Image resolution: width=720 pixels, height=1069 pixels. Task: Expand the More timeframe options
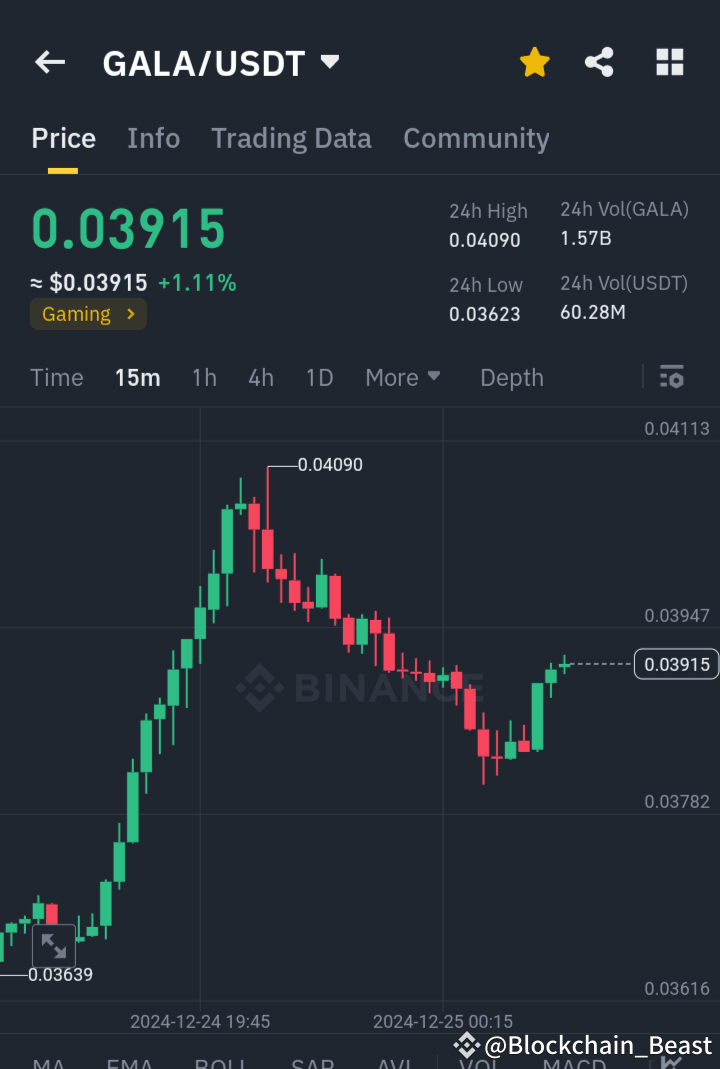click(402, 377)
